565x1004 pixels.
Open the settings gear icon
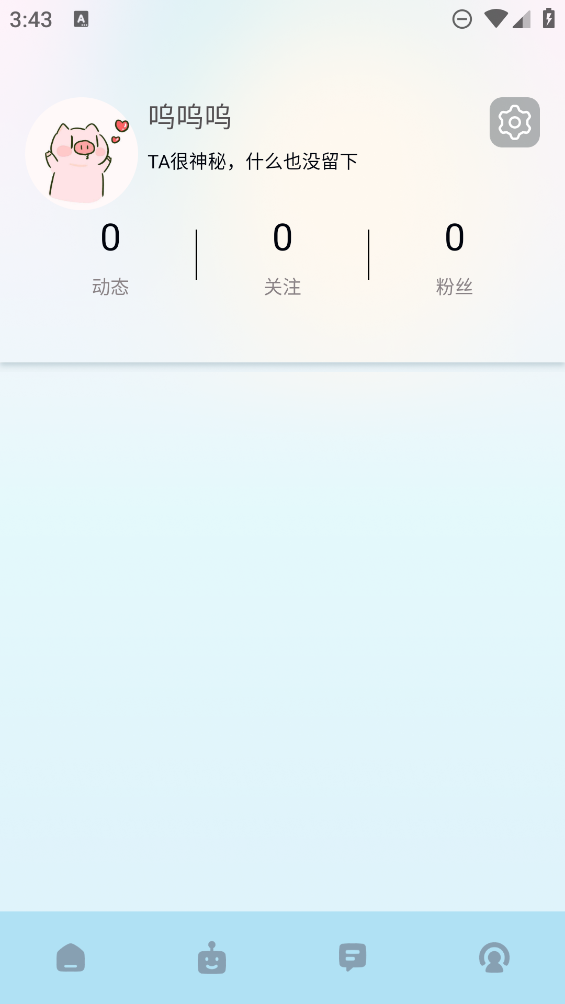coord(514,122)
